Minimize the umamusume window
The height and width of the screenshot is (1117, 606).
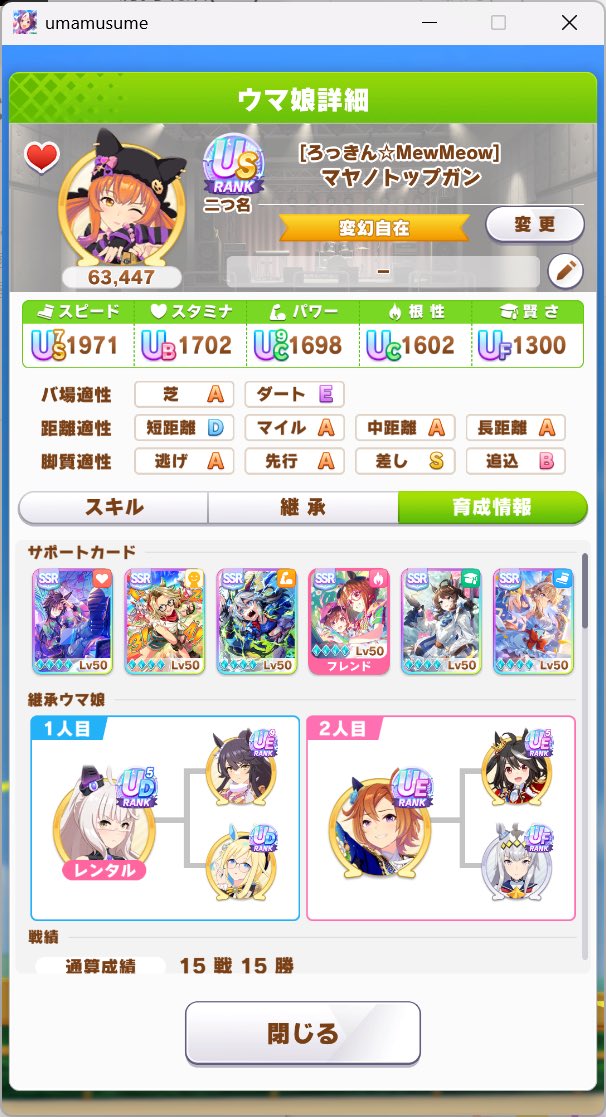[x=429, y=23]
